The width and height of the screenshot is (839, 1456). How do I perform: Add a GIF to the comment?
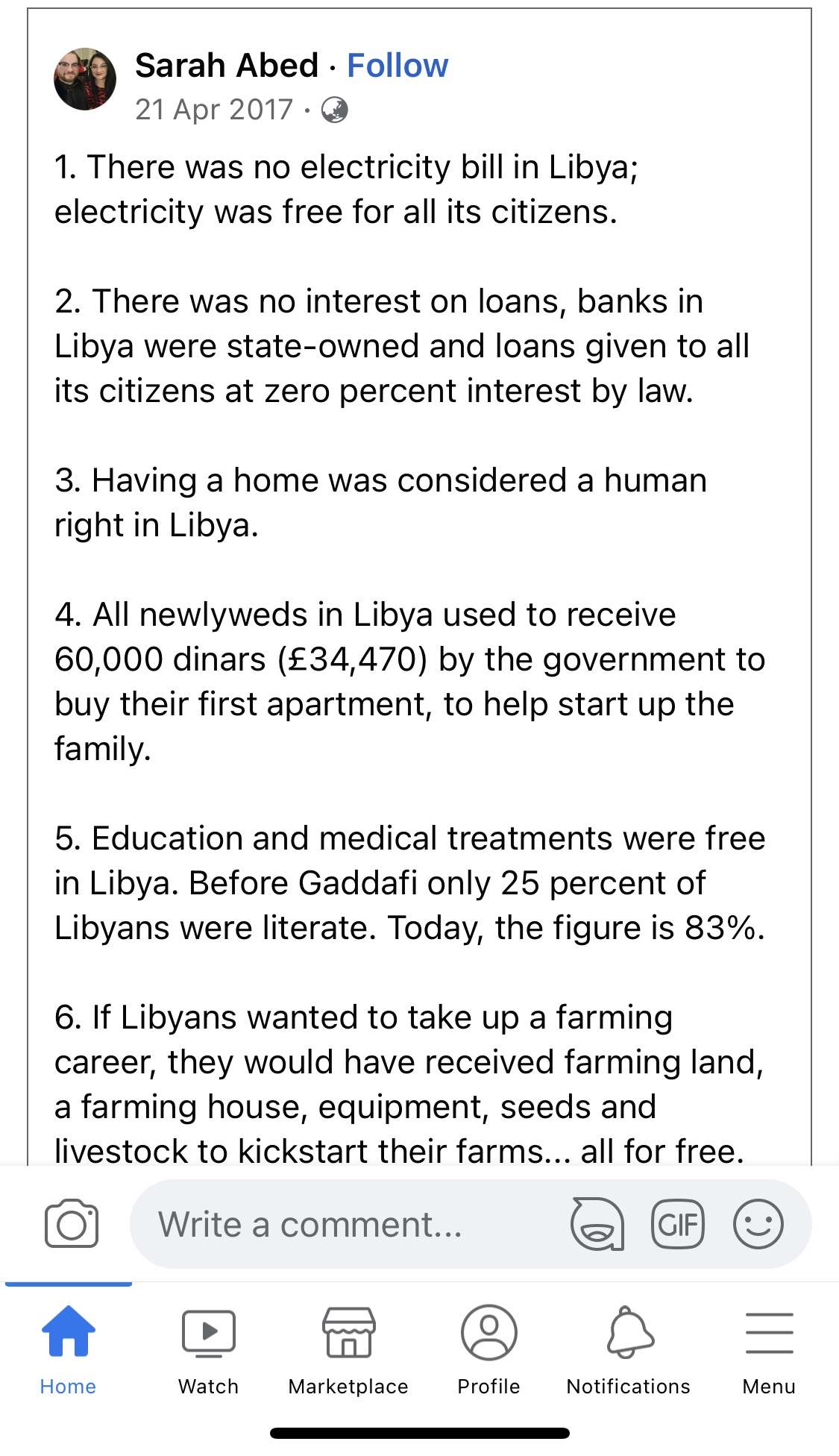pyautogui.click(x=677, y=1223)
